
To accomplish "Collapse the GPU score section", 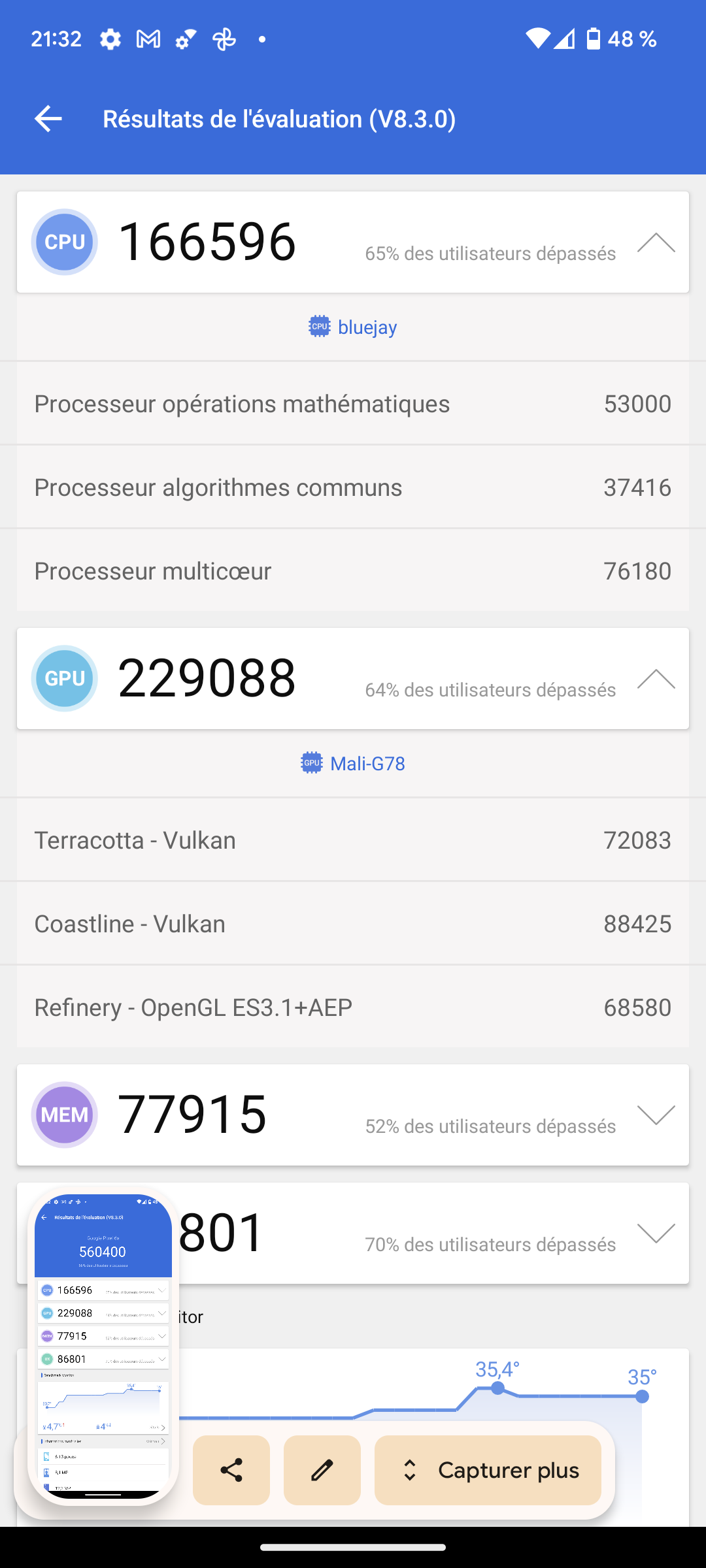I will [x=656, y=679].
